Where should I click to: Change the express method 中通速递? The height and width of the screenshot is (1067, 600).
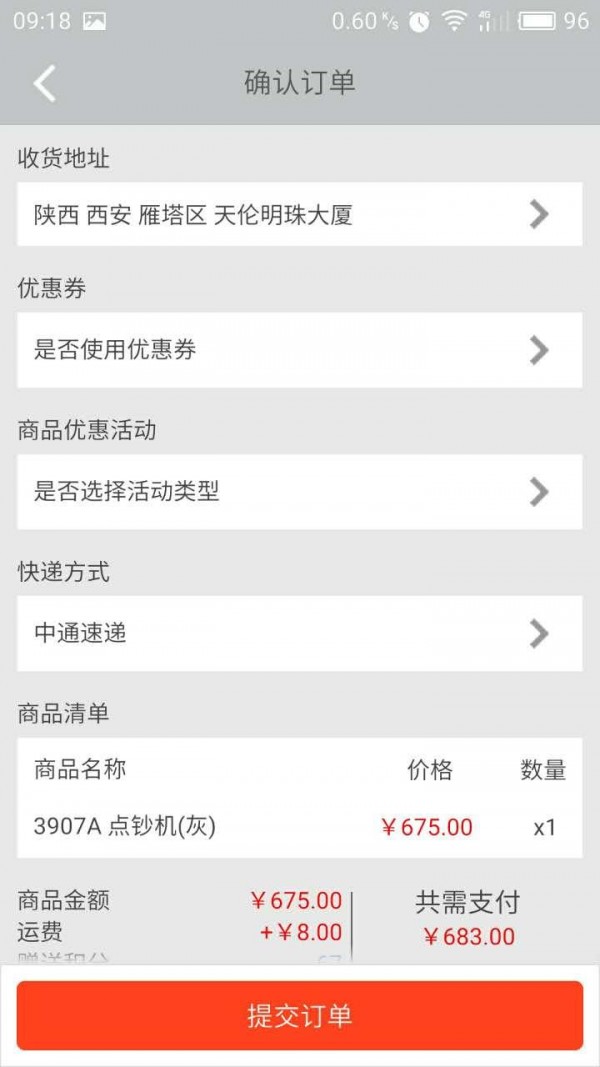point(299,633)
